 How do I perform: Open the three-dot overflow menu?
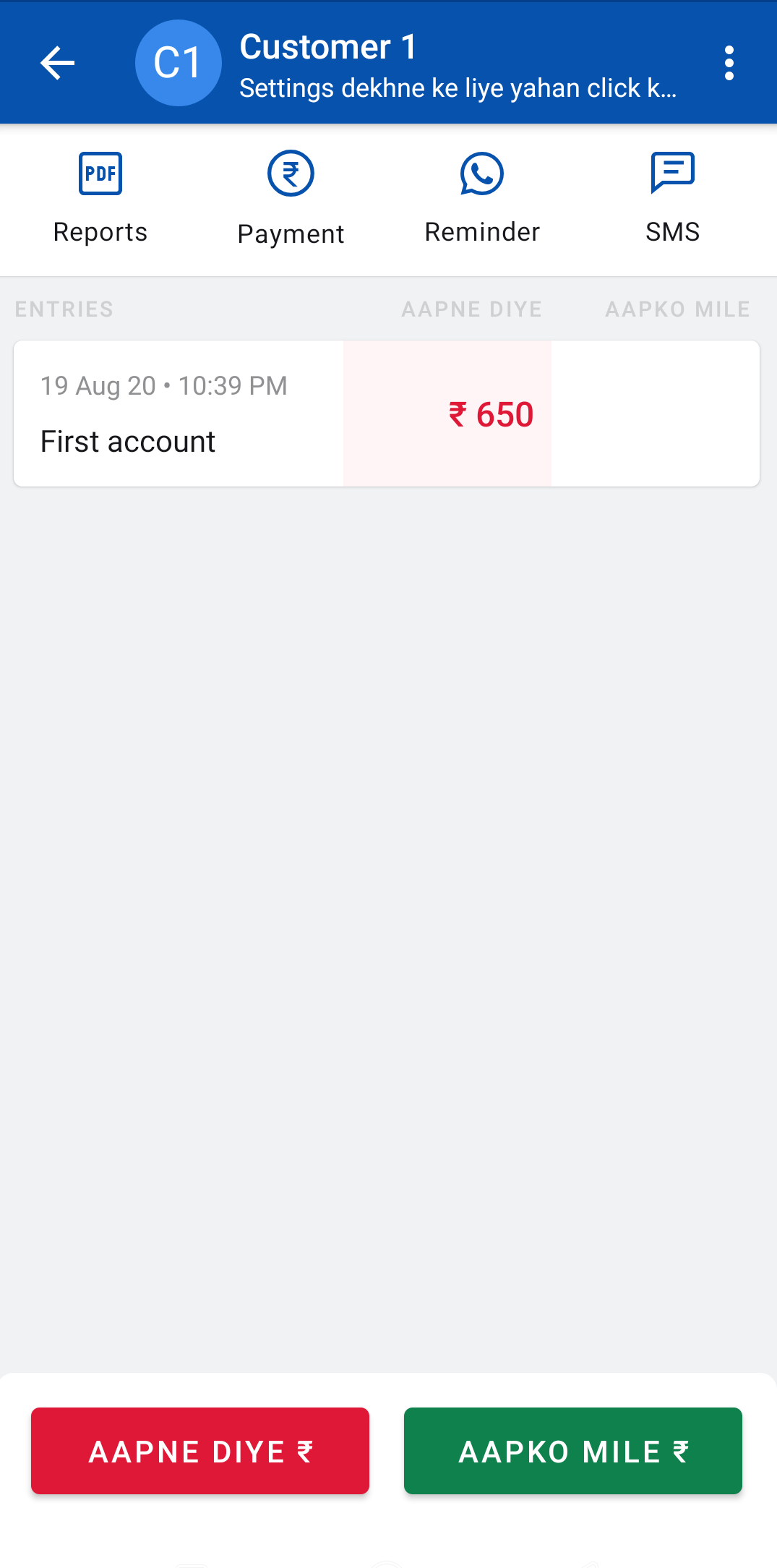tap(729, 63)
